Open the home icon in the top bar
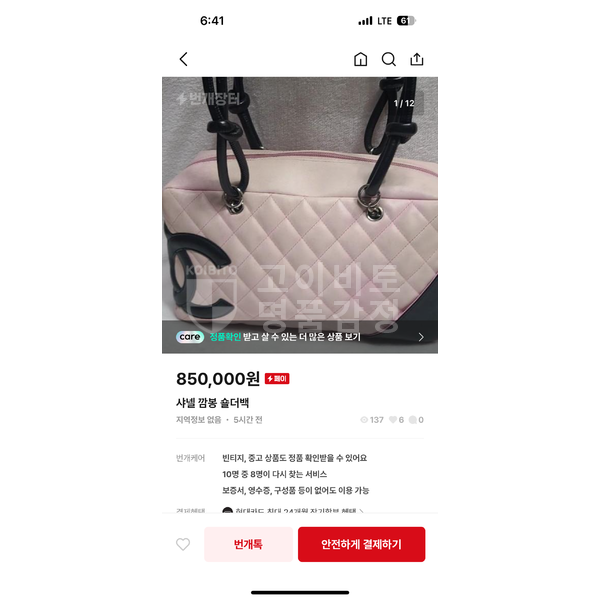 [361, 59]
